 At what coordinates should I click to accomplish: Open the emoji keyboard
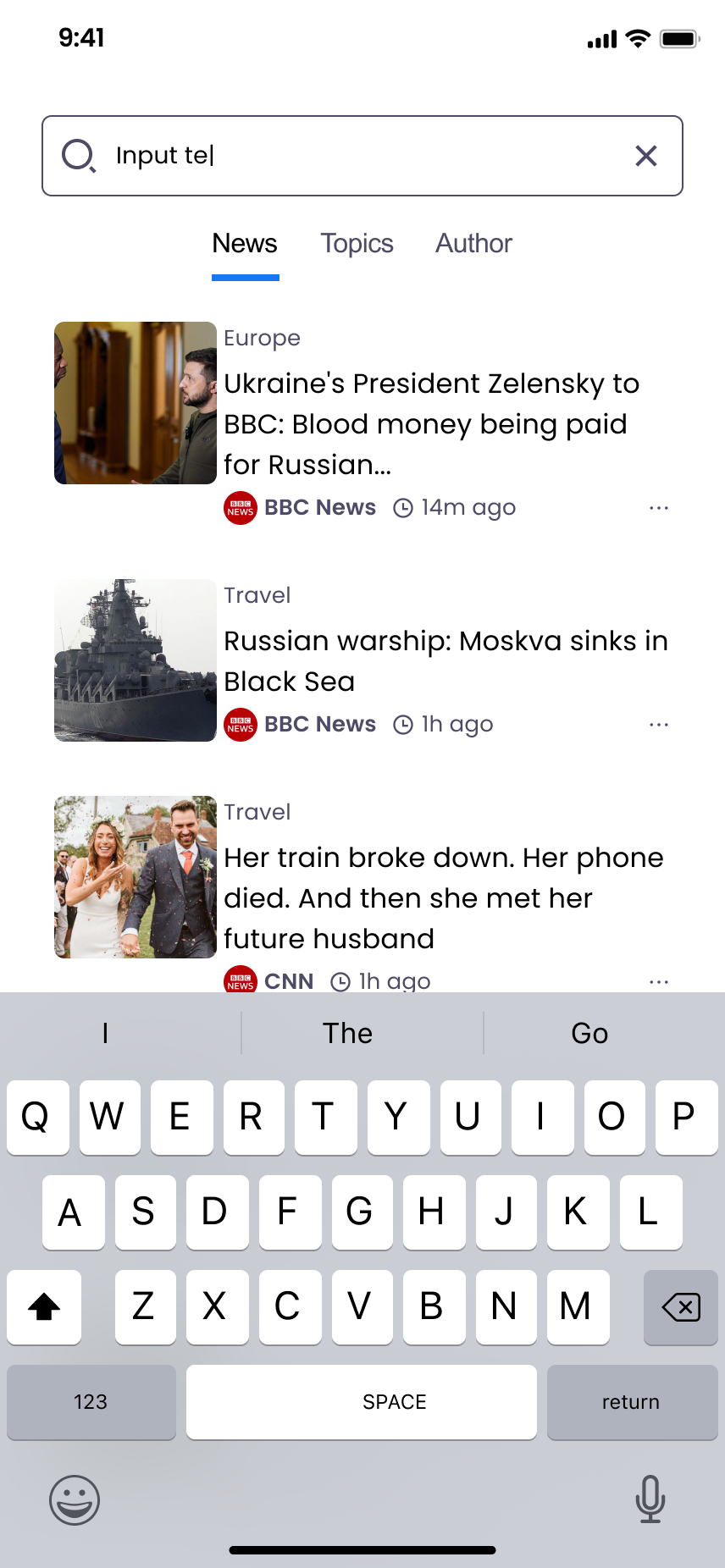(75, 1500)
